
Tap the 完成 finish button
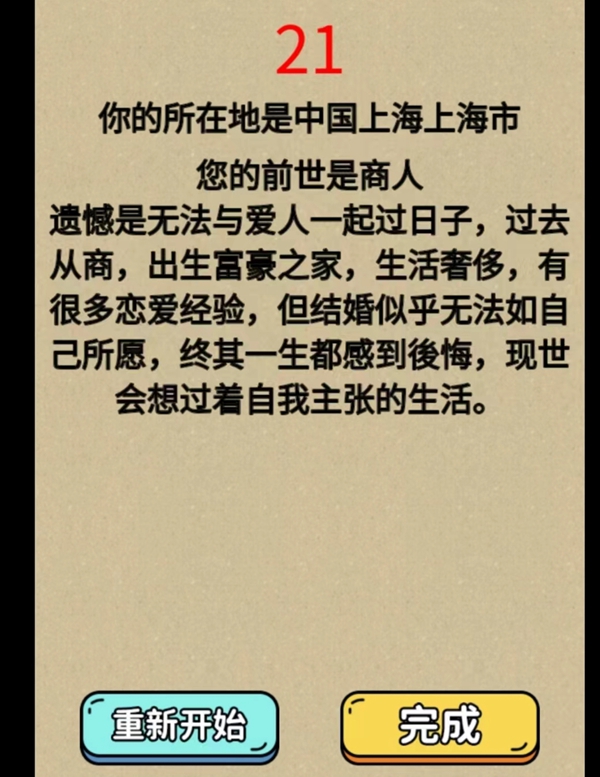pyautogui.click(x=440, y=726)
